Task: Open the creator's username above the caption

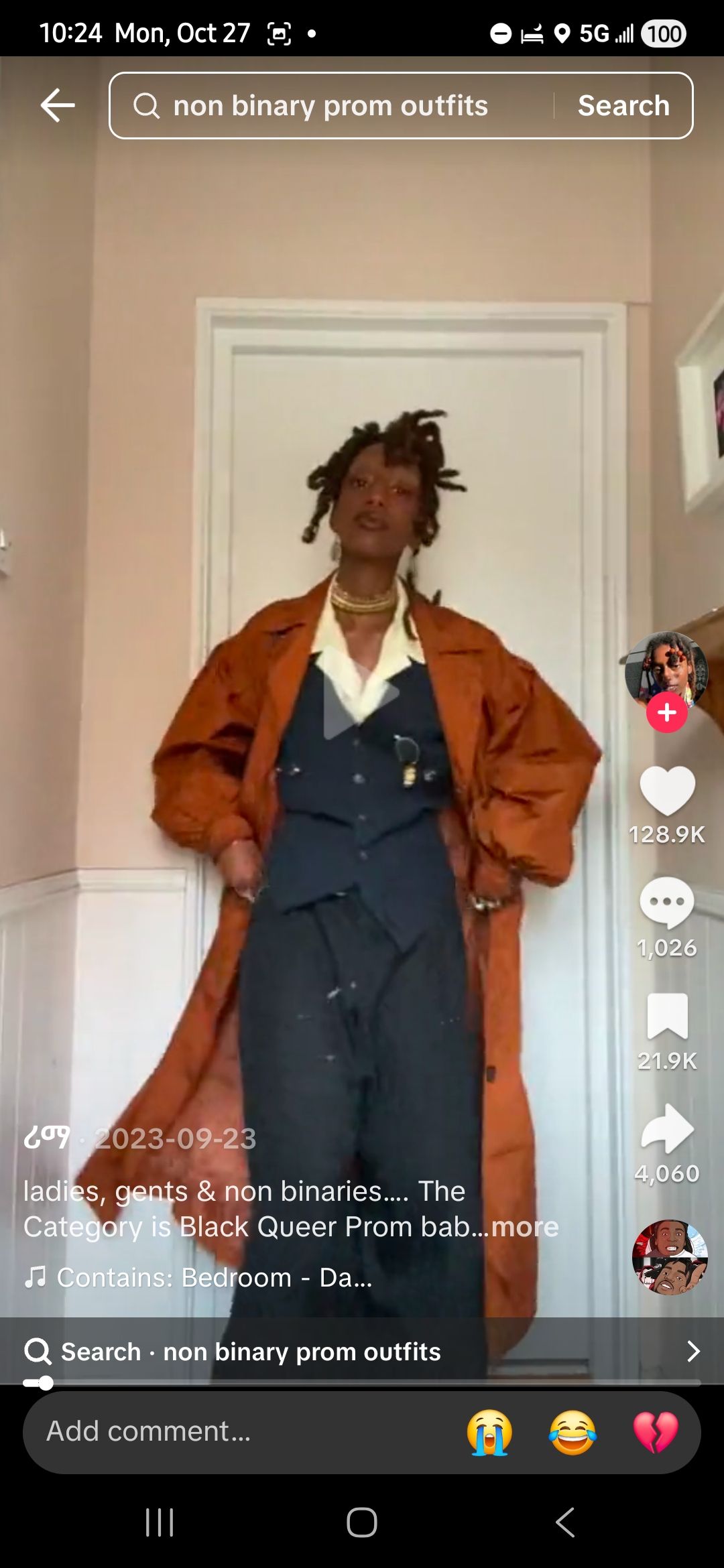Action: (x=47, y=1138)
